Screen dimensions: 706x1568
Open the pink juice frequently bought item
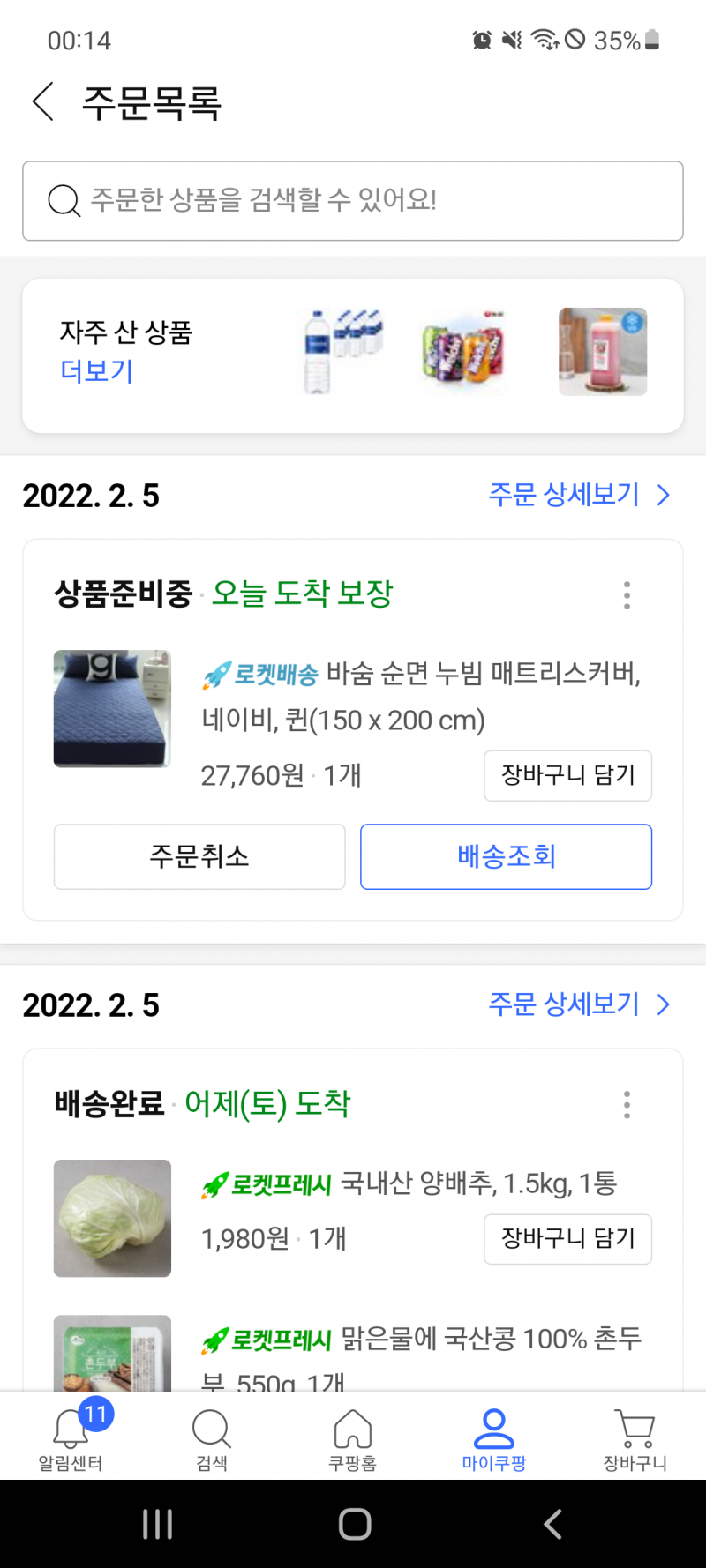coord(603,351)
